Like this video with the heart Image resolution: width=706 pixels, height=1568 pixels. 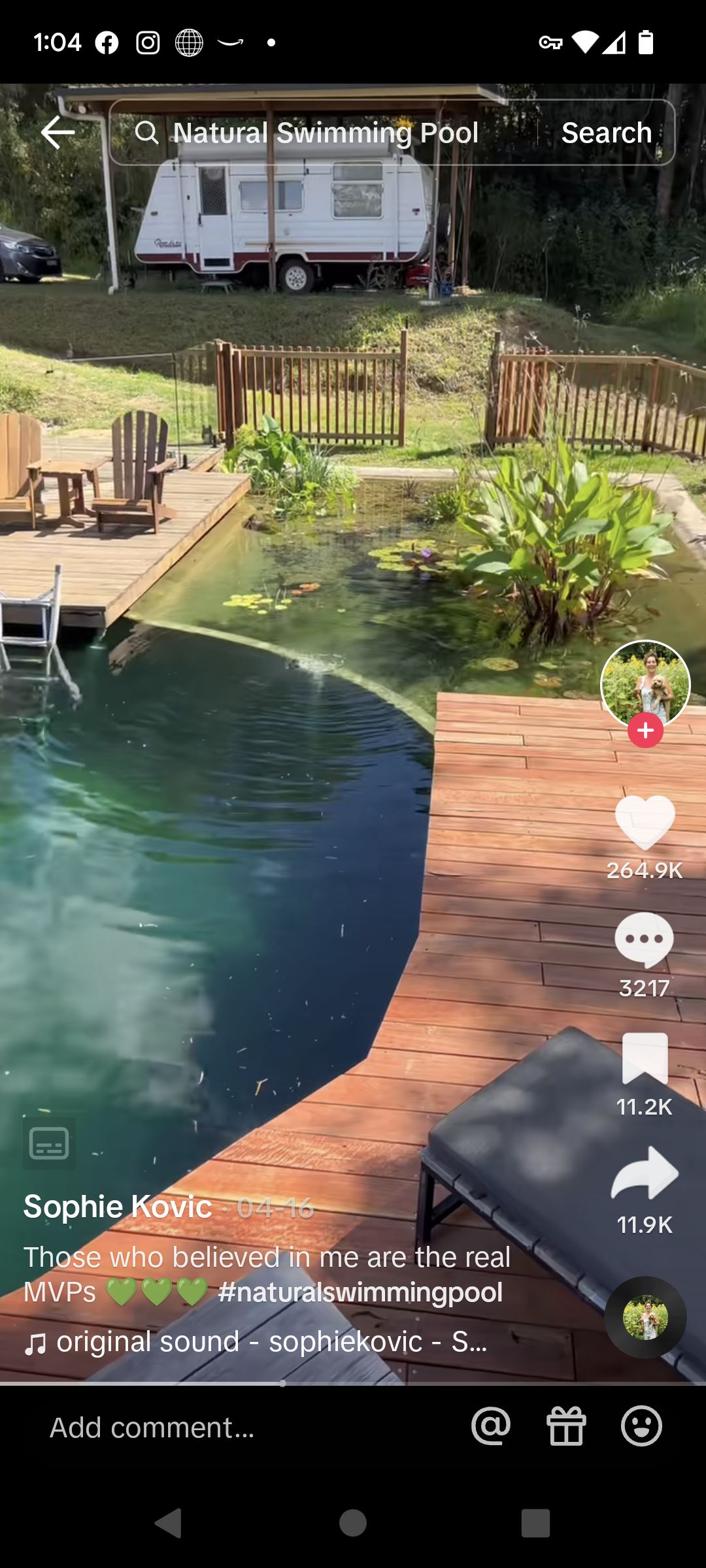coord(645,822)
